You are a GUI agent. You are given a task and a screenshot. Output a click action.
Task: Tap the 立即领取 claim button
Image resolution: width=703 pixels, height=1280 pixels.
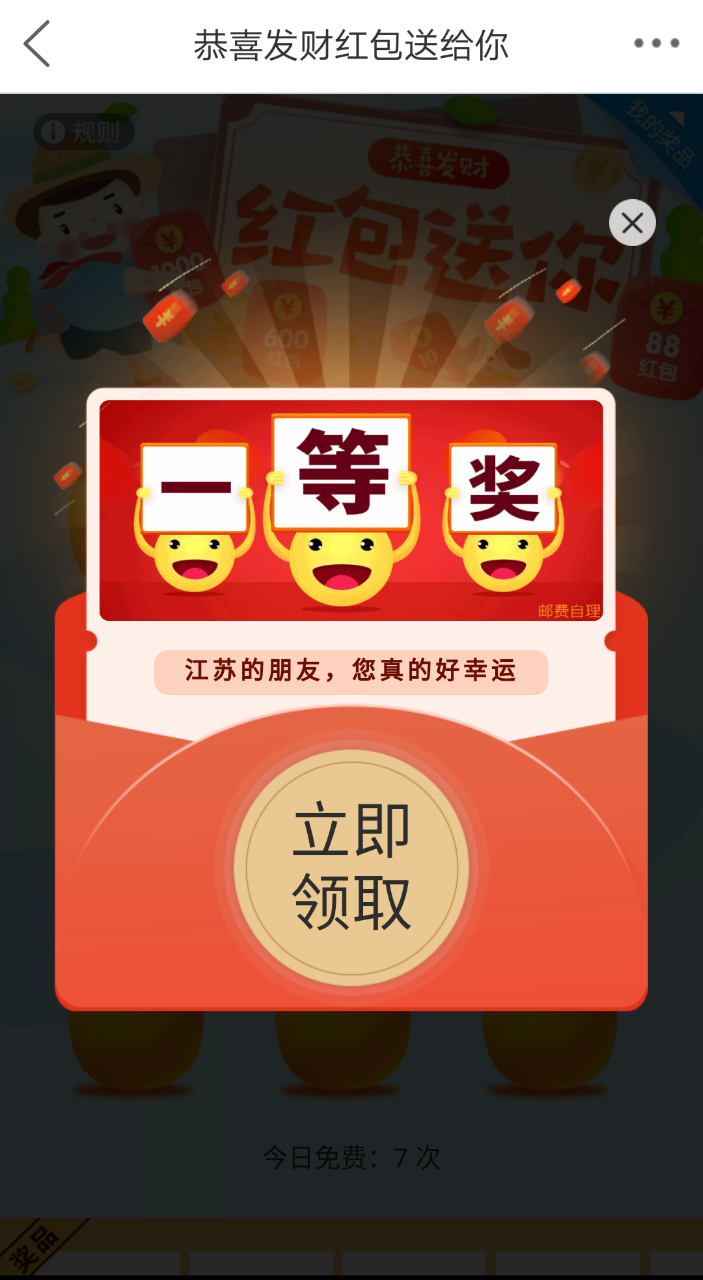tap(351, 867)
